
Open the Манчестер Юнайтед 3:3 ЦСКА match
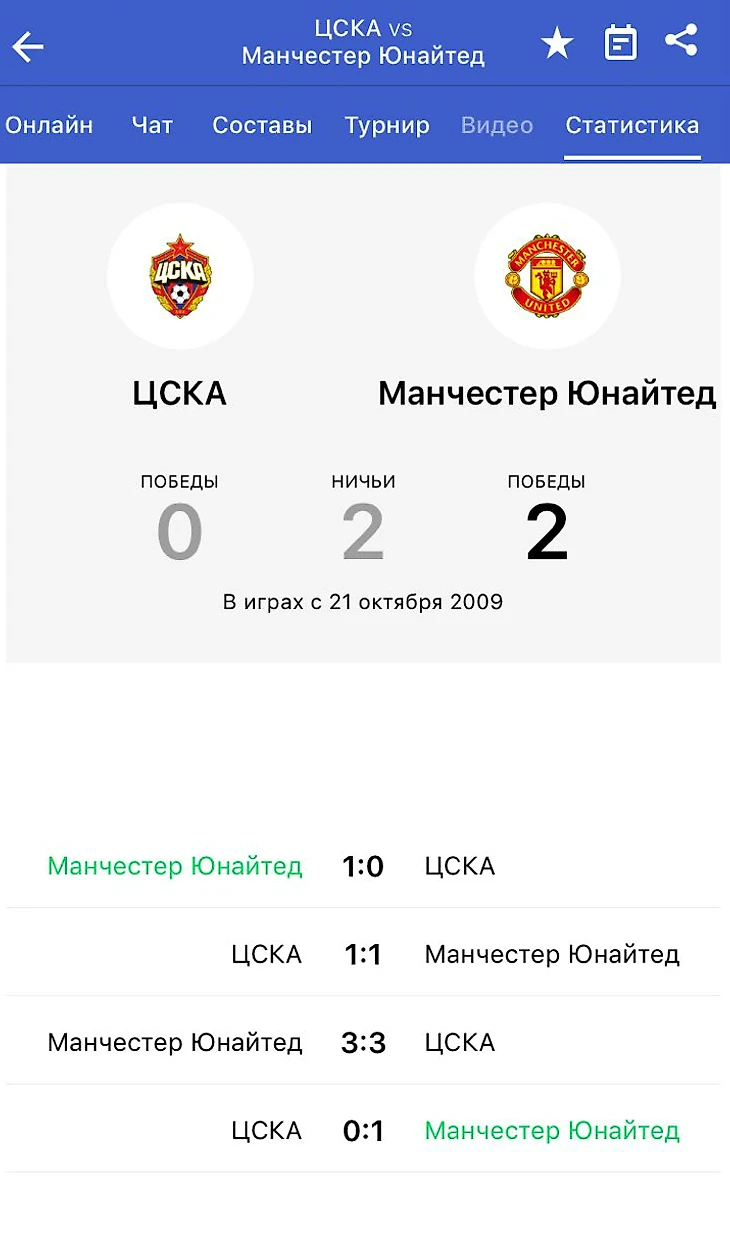click(x=363, y=1042)
